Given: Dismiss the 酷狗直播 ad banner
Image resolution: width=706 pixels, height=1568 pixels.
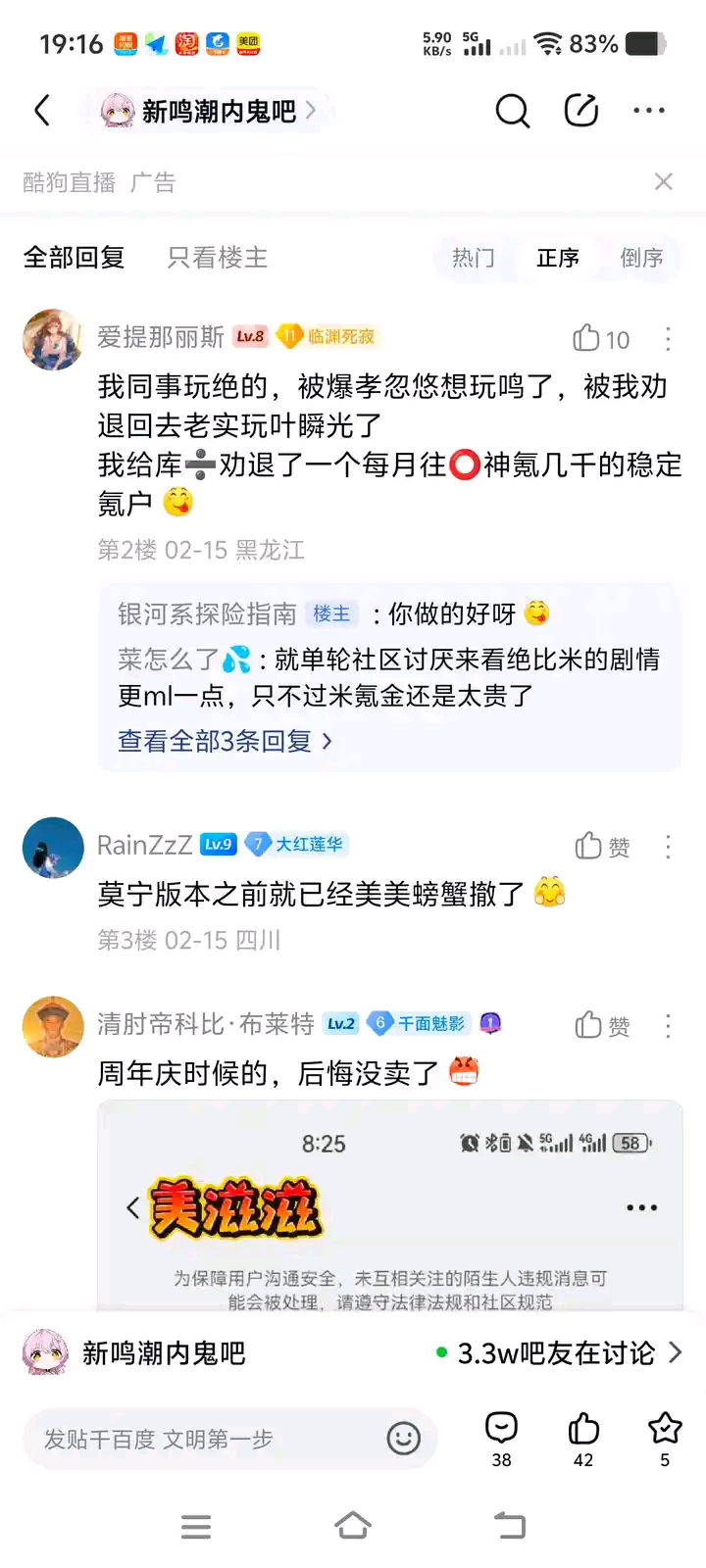Looking at the screenshot, I should (x=664, y=181).
